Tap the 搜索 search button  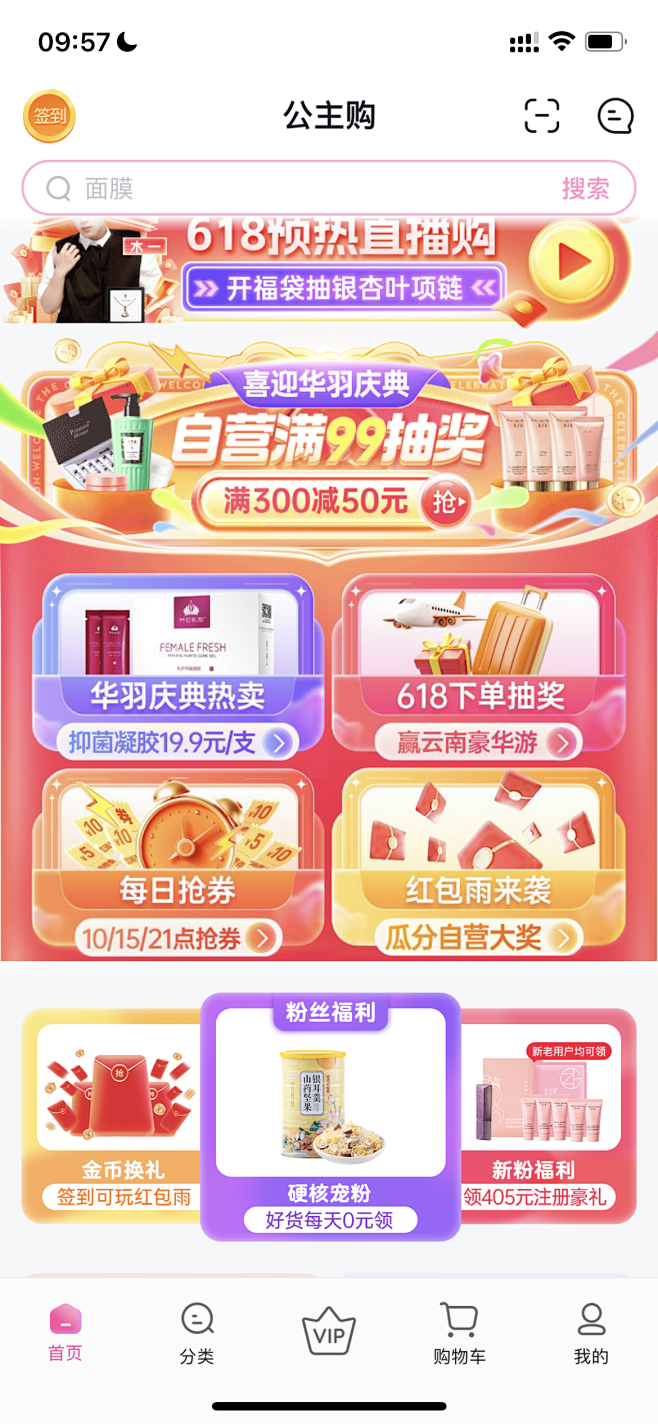(585, 188)
